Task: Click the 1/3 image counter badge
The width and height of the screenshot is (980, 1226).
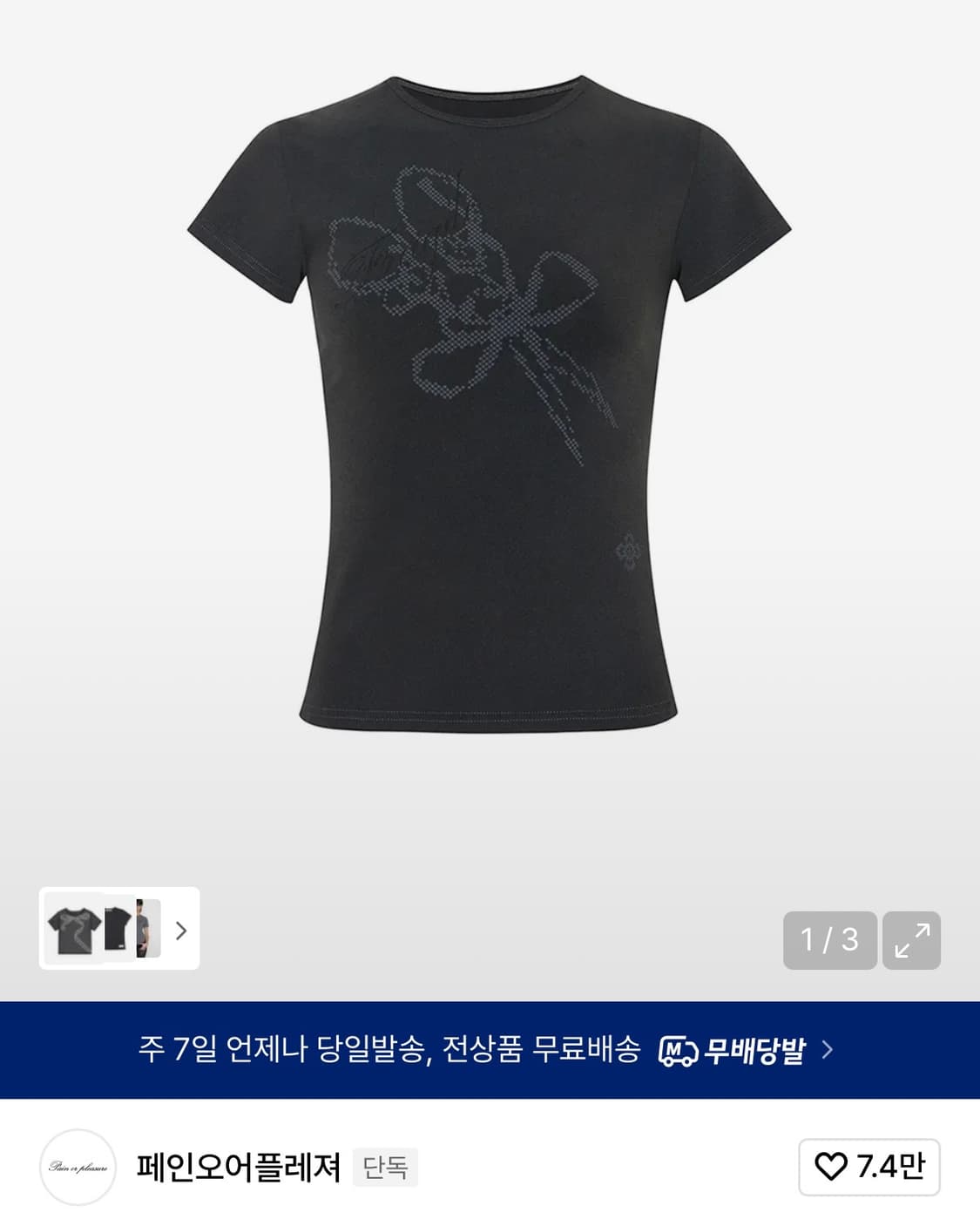Action: 829,939
